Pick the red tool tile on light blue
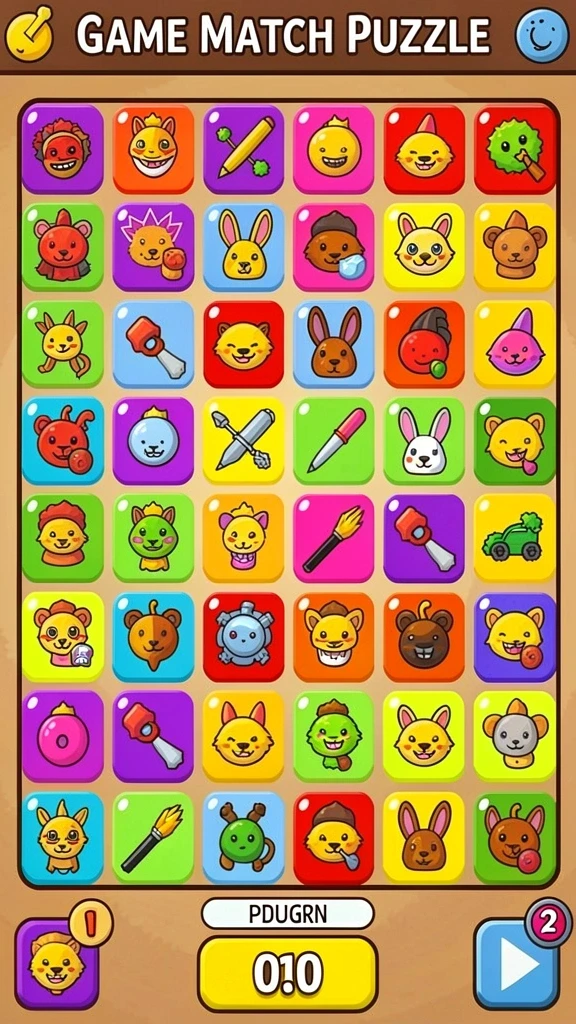Screen dimensions: 576x1024 153,344
